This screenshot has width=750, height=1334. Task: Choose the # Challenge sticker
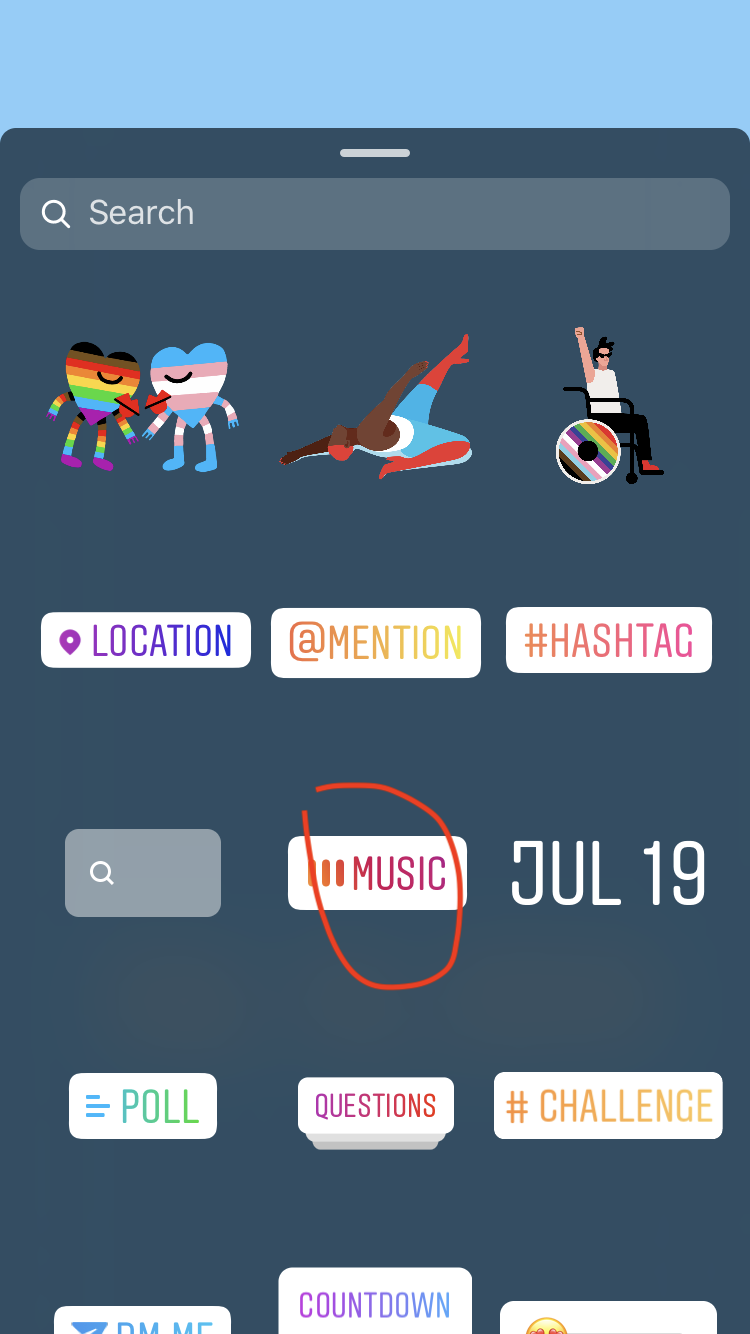[x=608, y=1106]
